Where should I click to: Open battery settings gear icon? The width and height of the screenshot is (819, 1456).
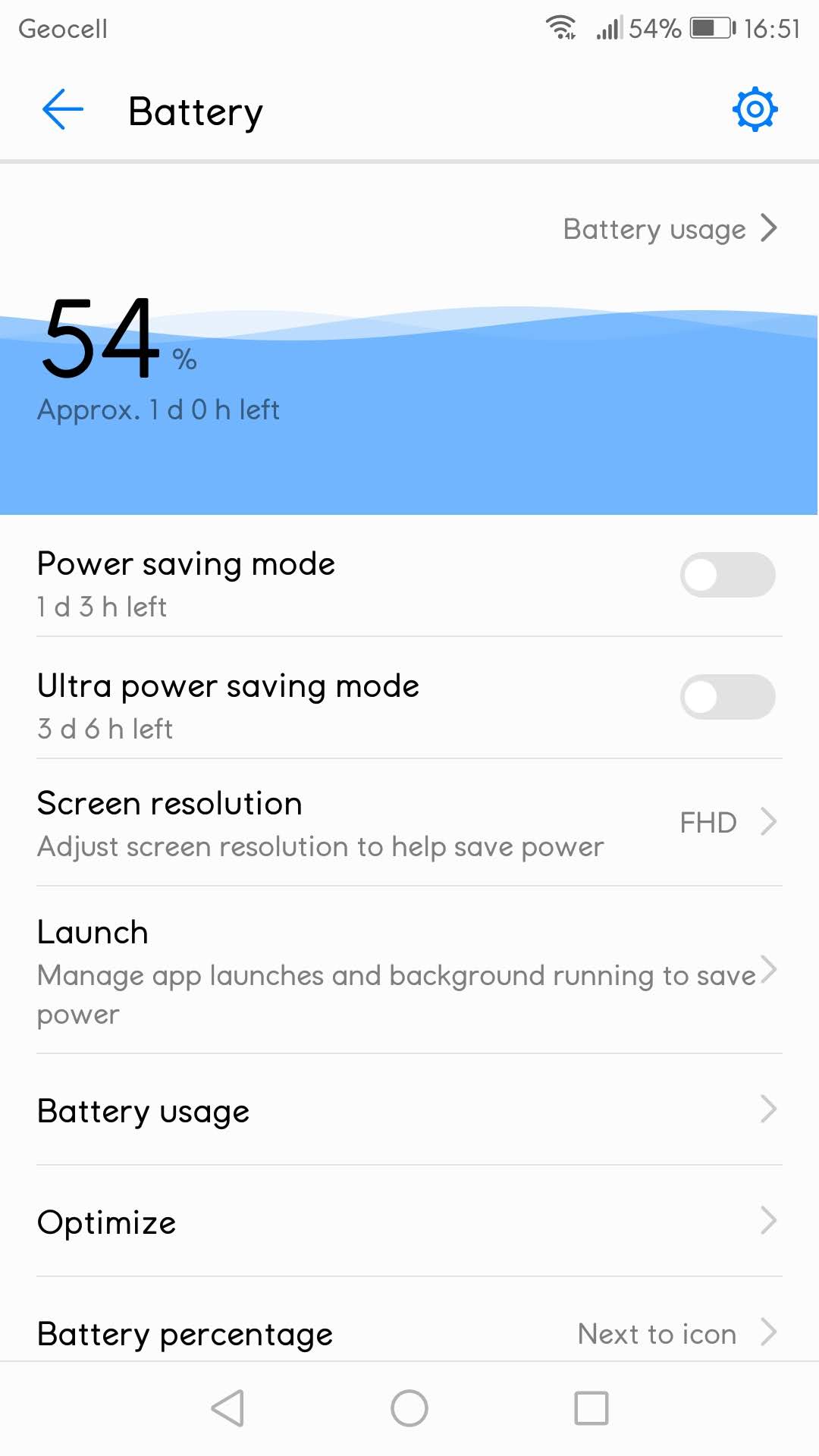pyautogui.click(x=755, y=110)
